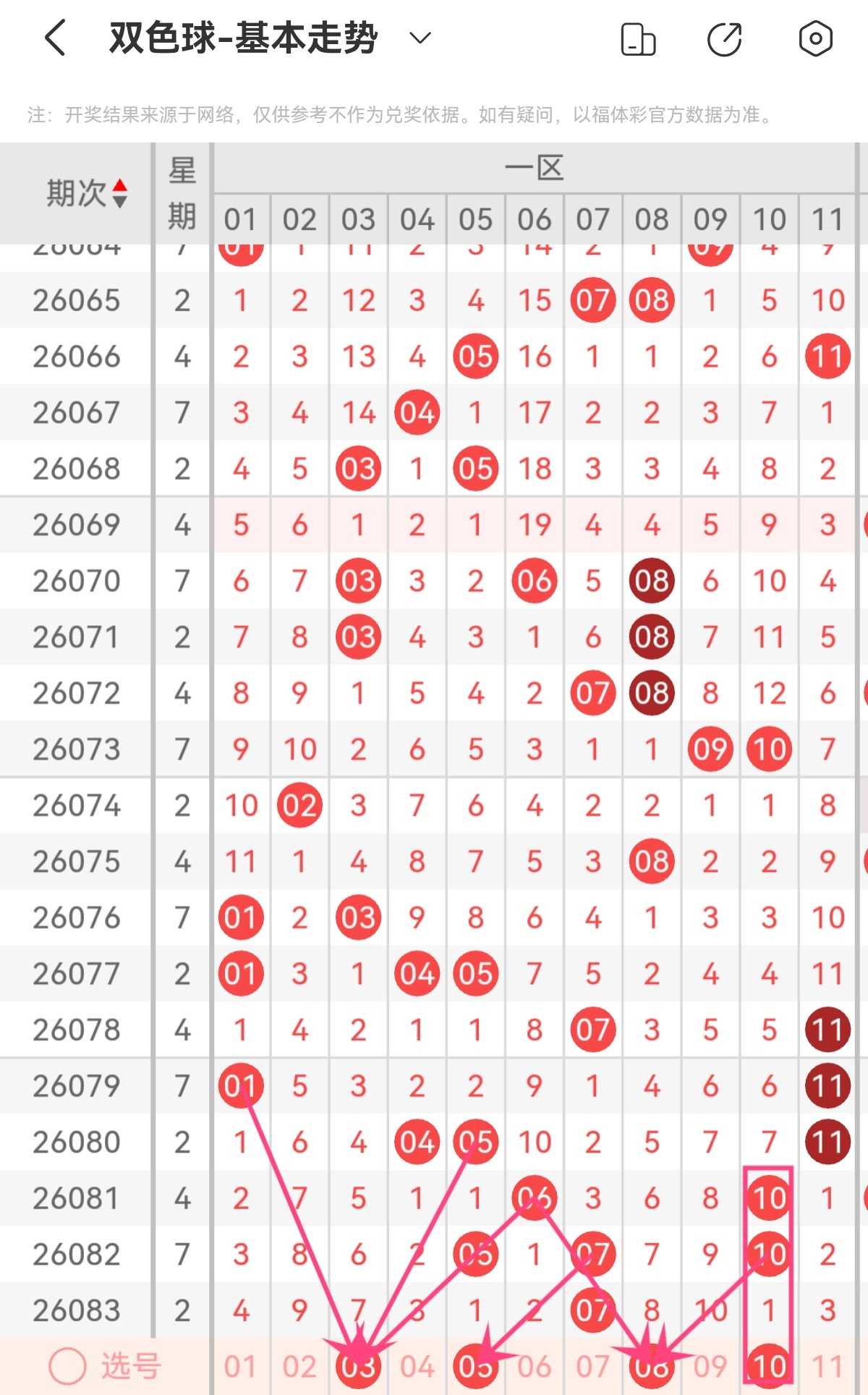Viewport: 868px width, 1395px height.
Task: Select number 09 in the 选号 row
Action: tap(710, 1367)
